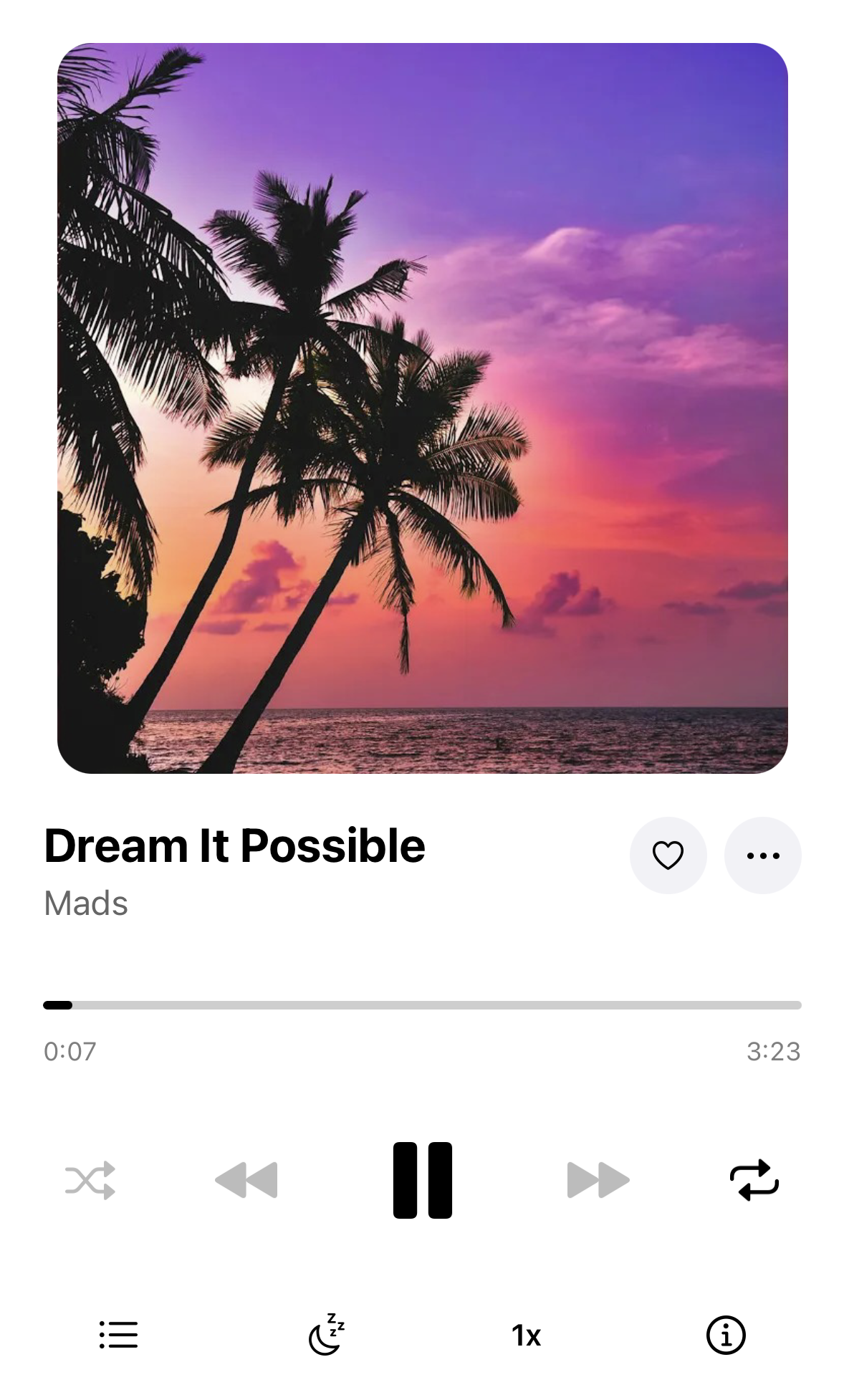The image size is (844, 1400).
Task: Enable shuffle playback
Action: tap(90, 1179)
